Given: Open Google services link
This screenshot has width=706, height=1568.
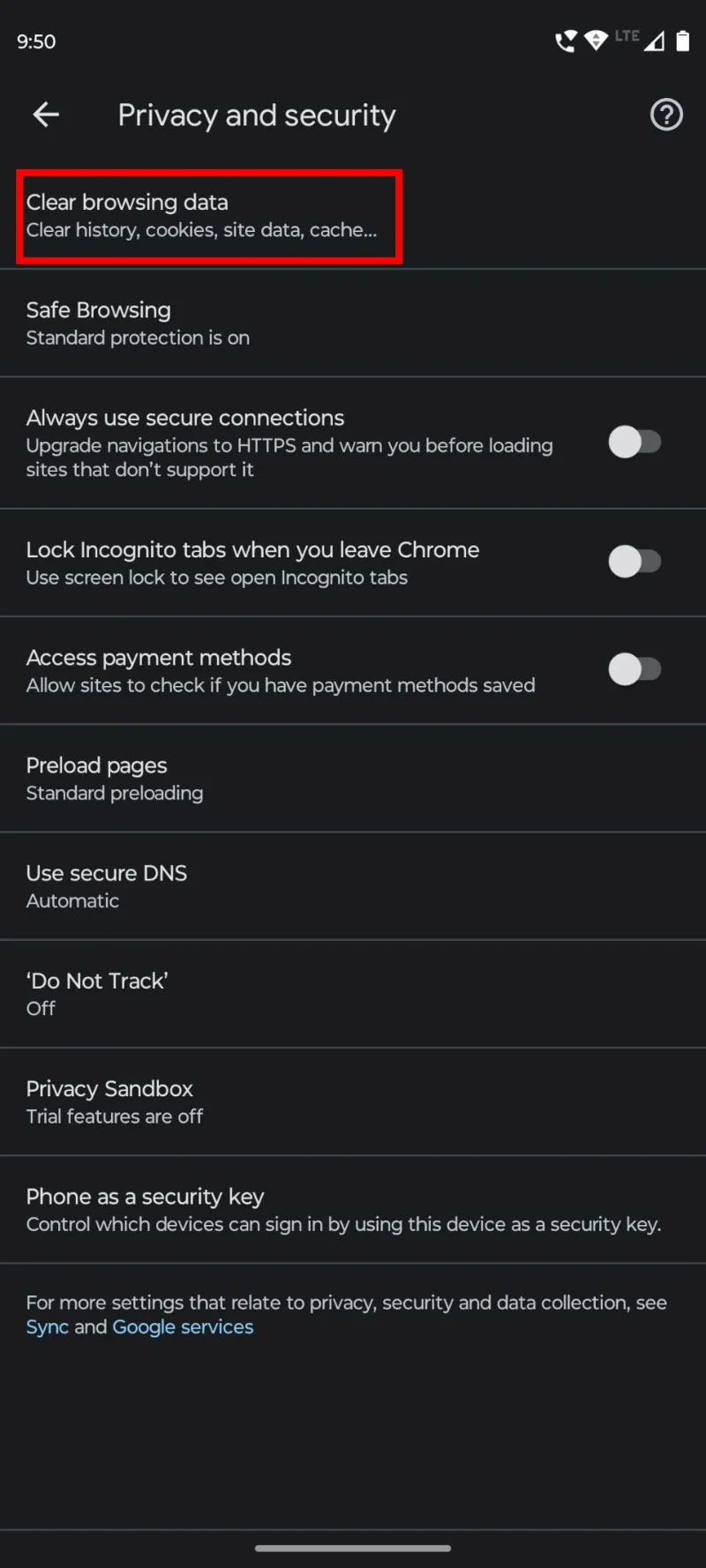Looking at the screenshot, I should click(x=183, y=1326).
